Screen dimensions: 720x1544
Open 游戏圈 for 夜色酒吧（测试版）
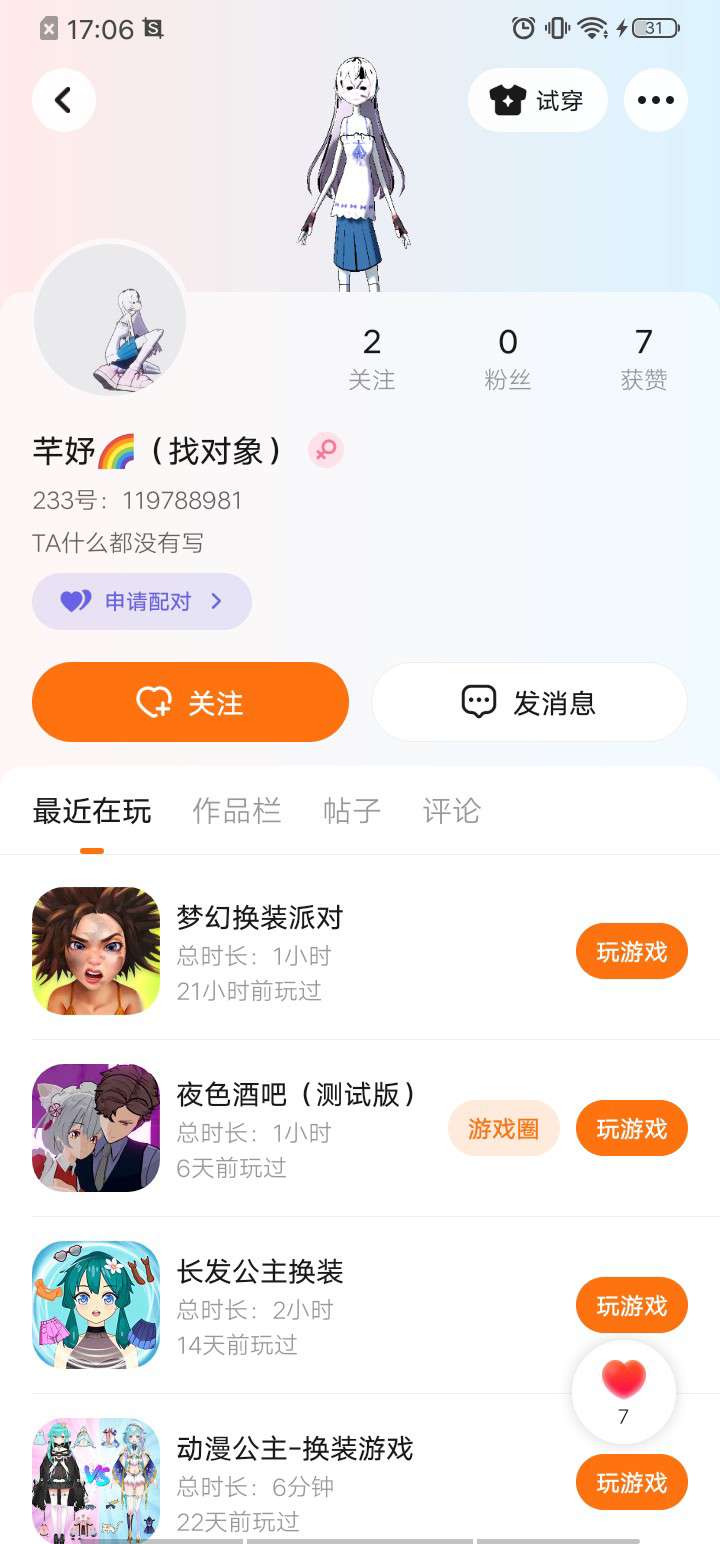[x=503, y=1129]
